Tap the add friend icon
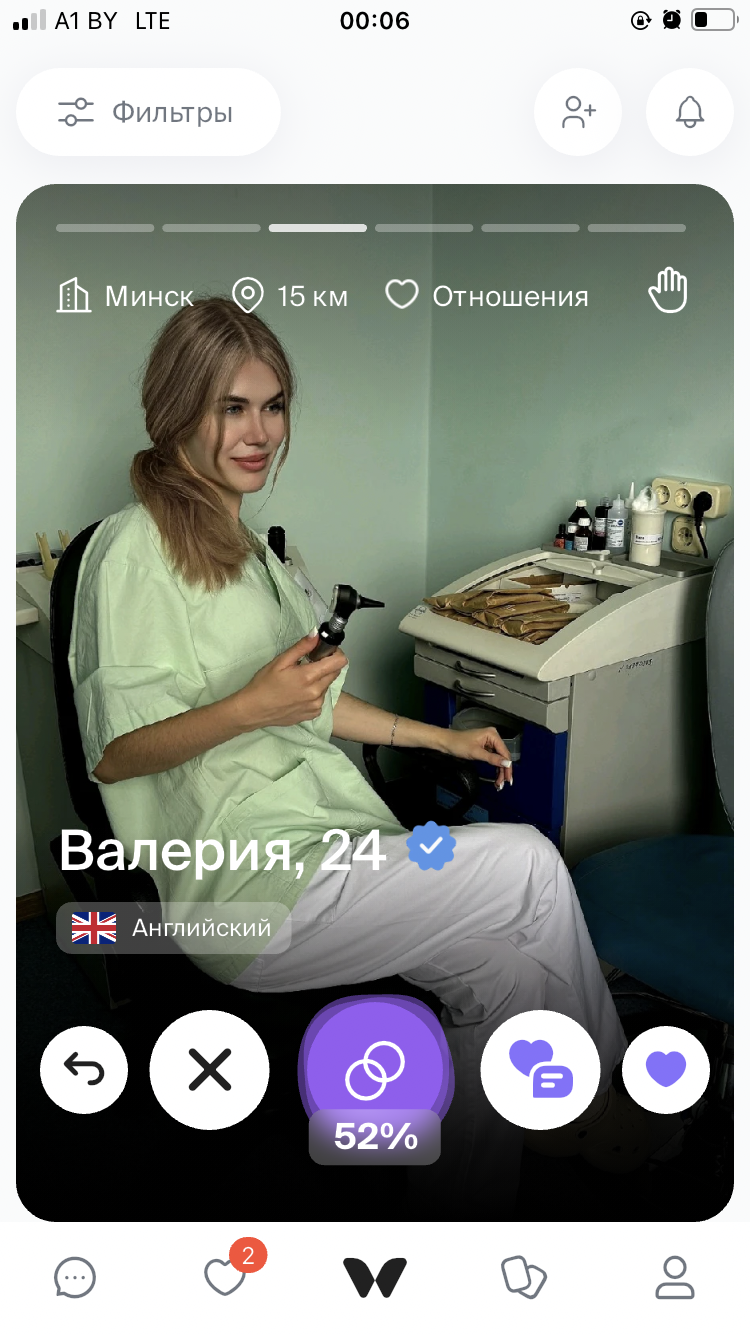750x1334 pixels. [578, 112]
